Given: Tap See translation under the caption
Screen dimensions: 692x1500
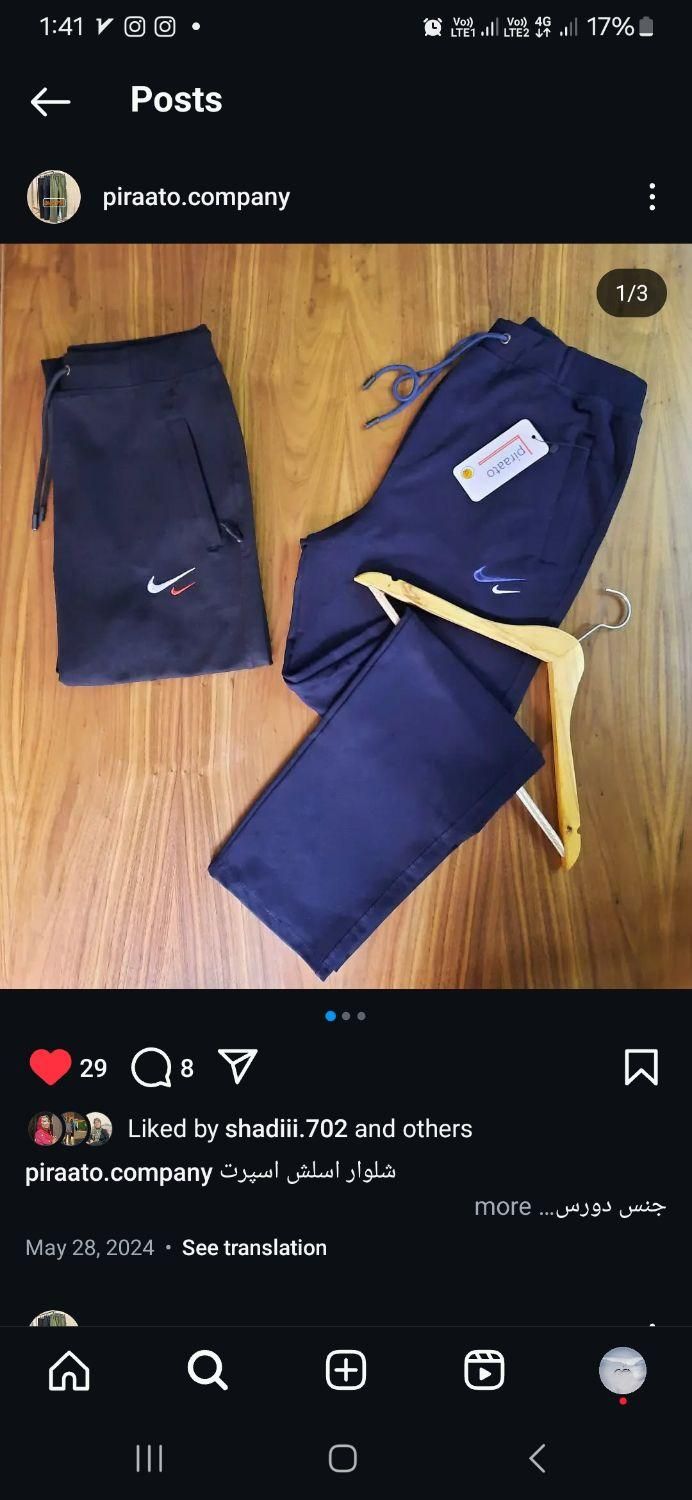Looking at the screenshot, I should coord(254,1248).
